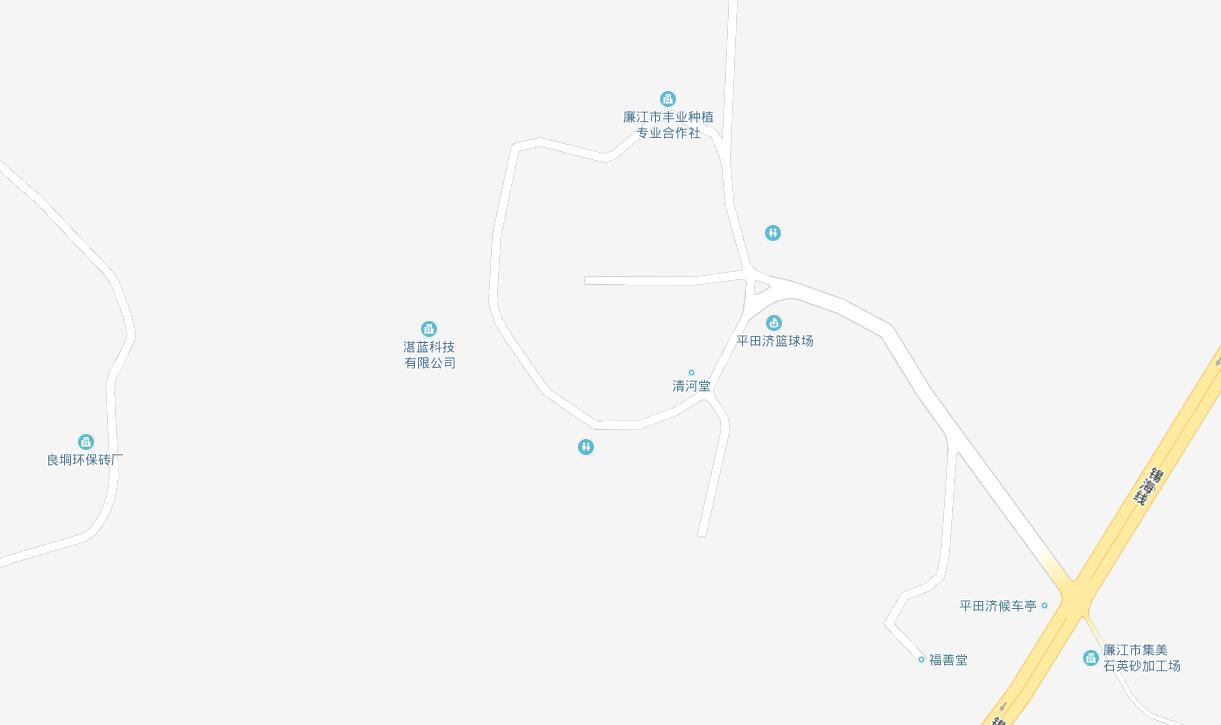This screenshot has width=1221, height=725.
Task: Select the 平田济篮球场 basketball court marker
Action: coord(773,323)
